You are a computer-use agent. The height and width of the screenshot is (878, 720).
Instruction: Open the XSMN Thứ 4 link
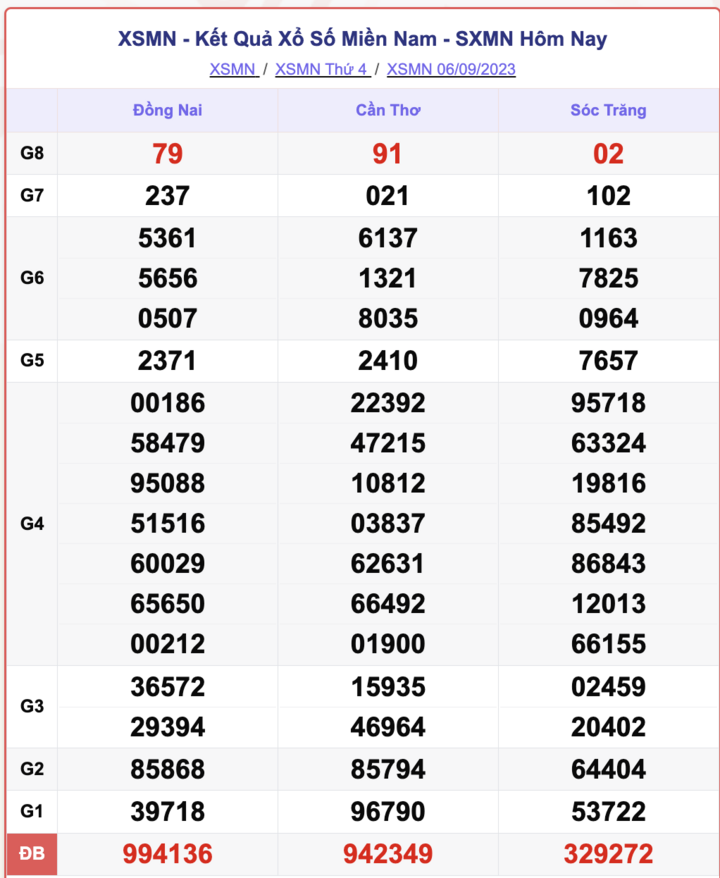pyautogui.click(x=320, y=69)
